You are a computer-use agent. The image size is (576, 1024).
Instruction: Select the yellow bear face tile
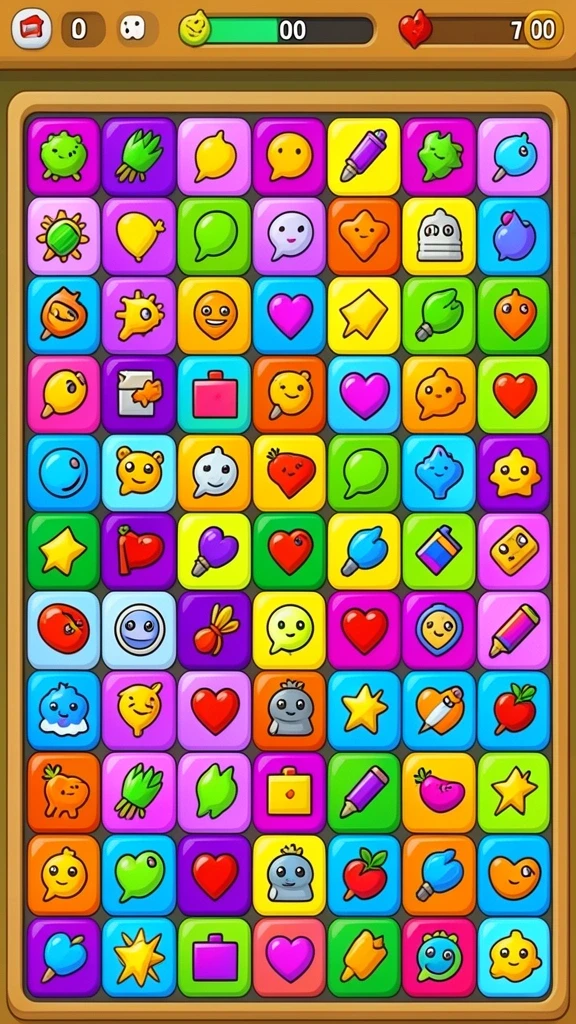138,473
